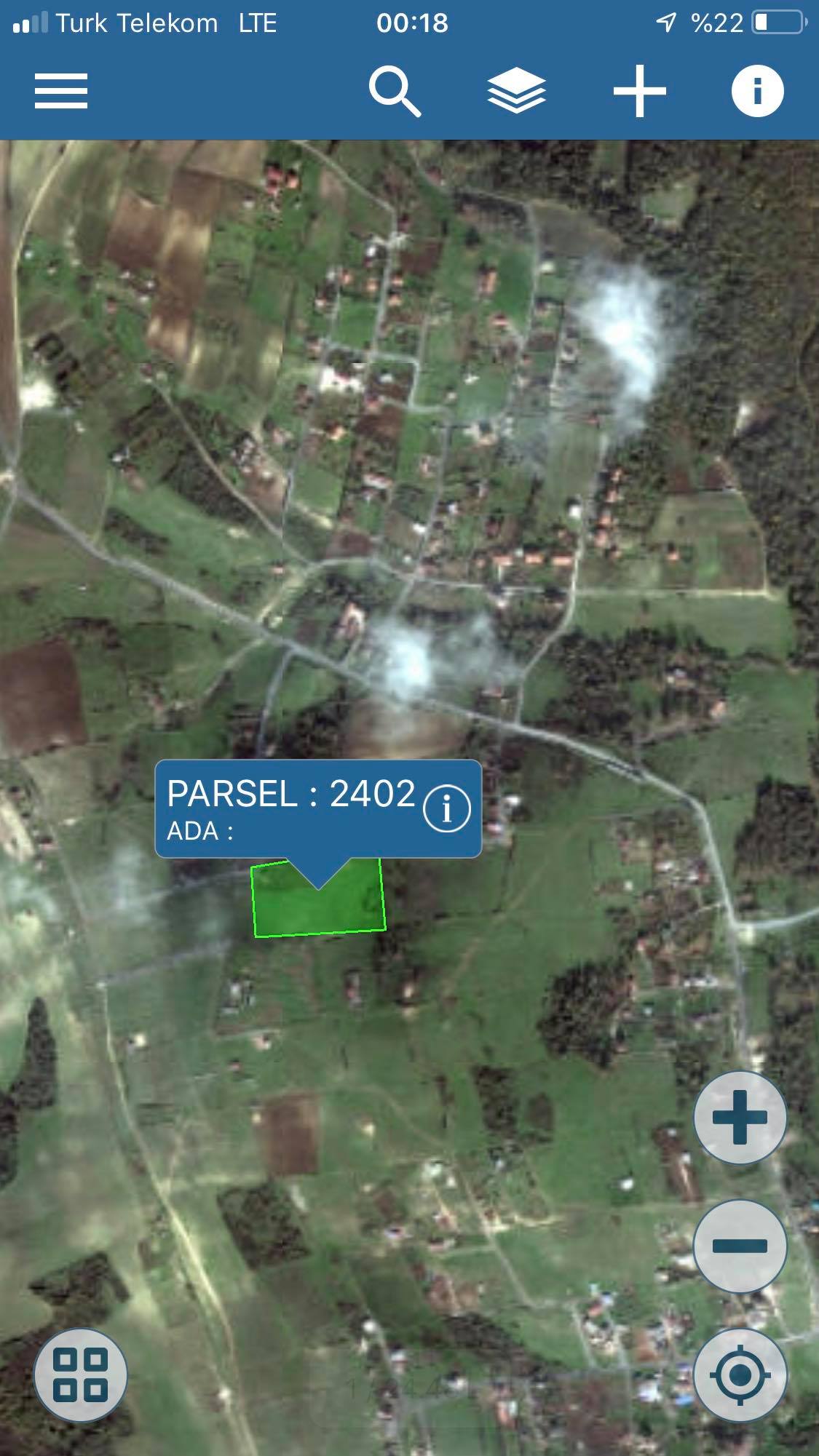Open the info icon in top bar

[x=757, y=91]
